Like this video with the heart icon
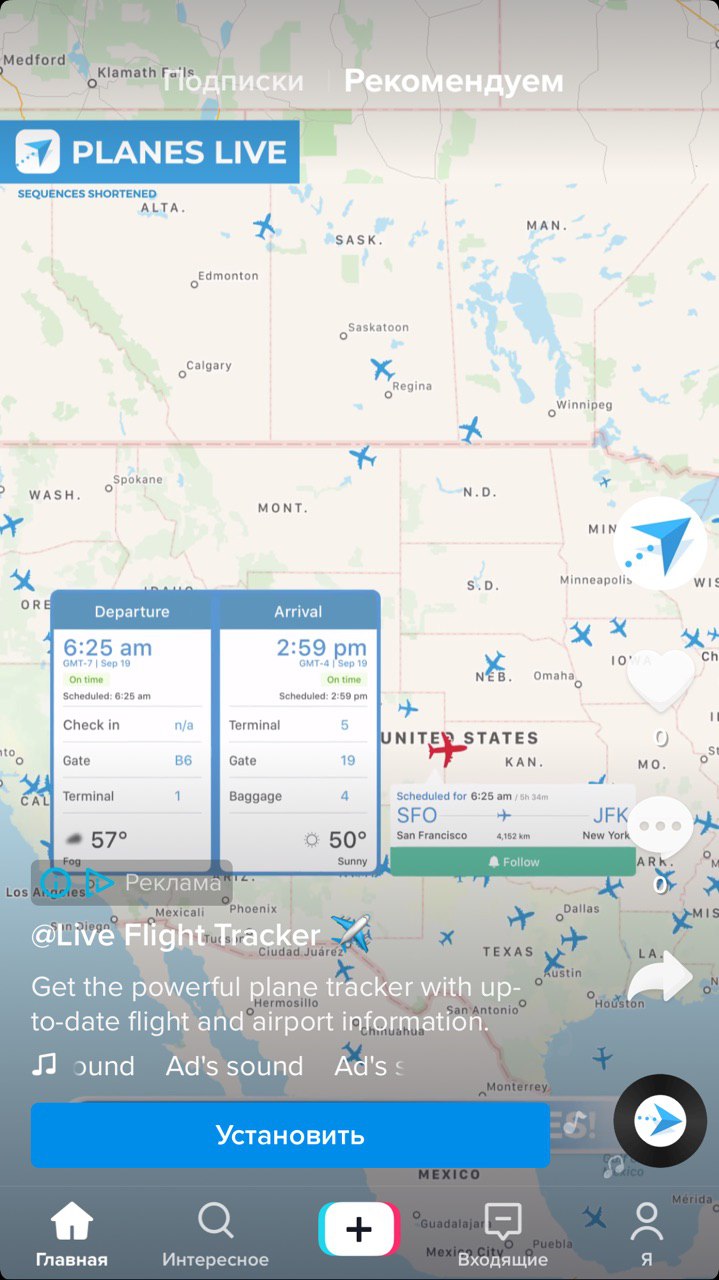The image size is (719, 1280). click(660, 681)
